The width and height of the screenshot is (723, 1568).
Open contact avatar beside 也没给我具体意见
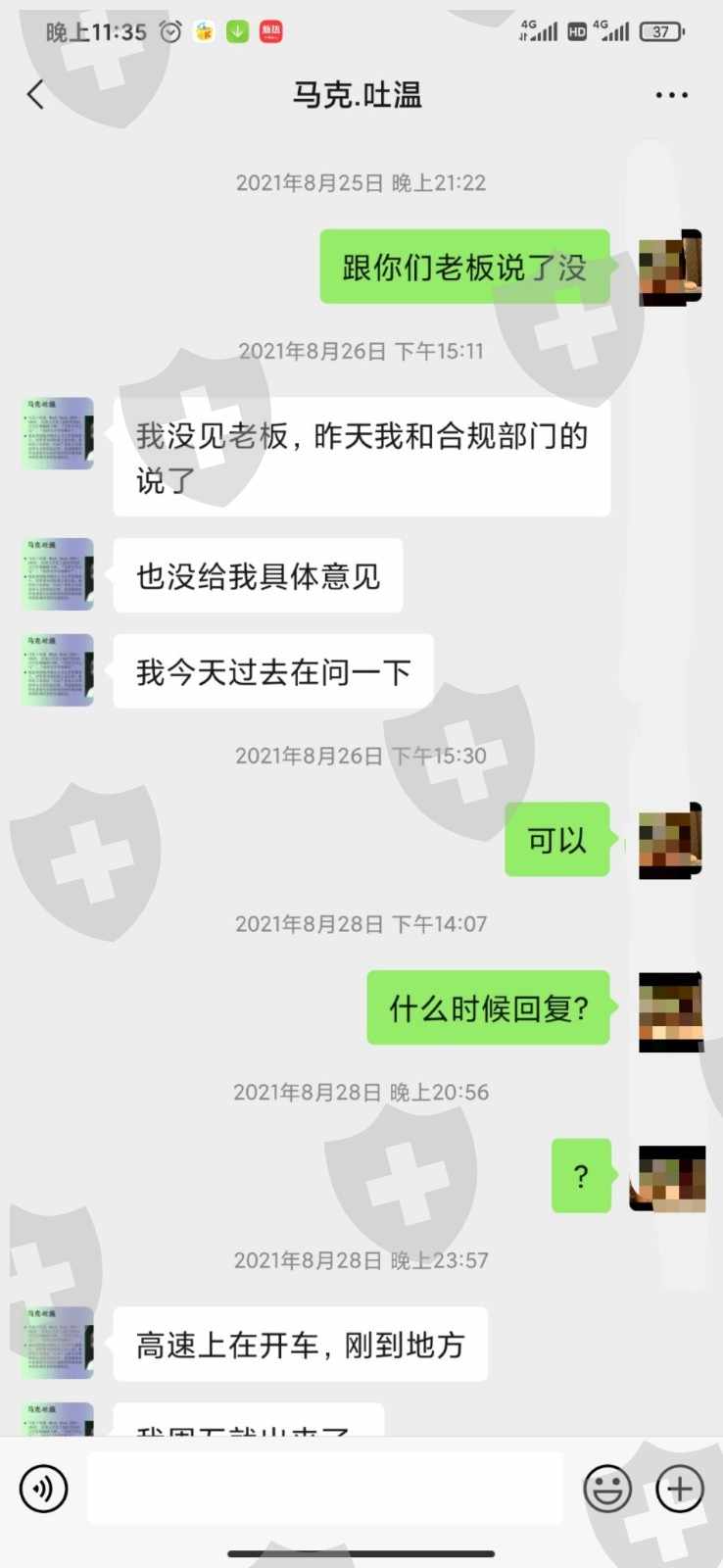click(x=58, y=574)
